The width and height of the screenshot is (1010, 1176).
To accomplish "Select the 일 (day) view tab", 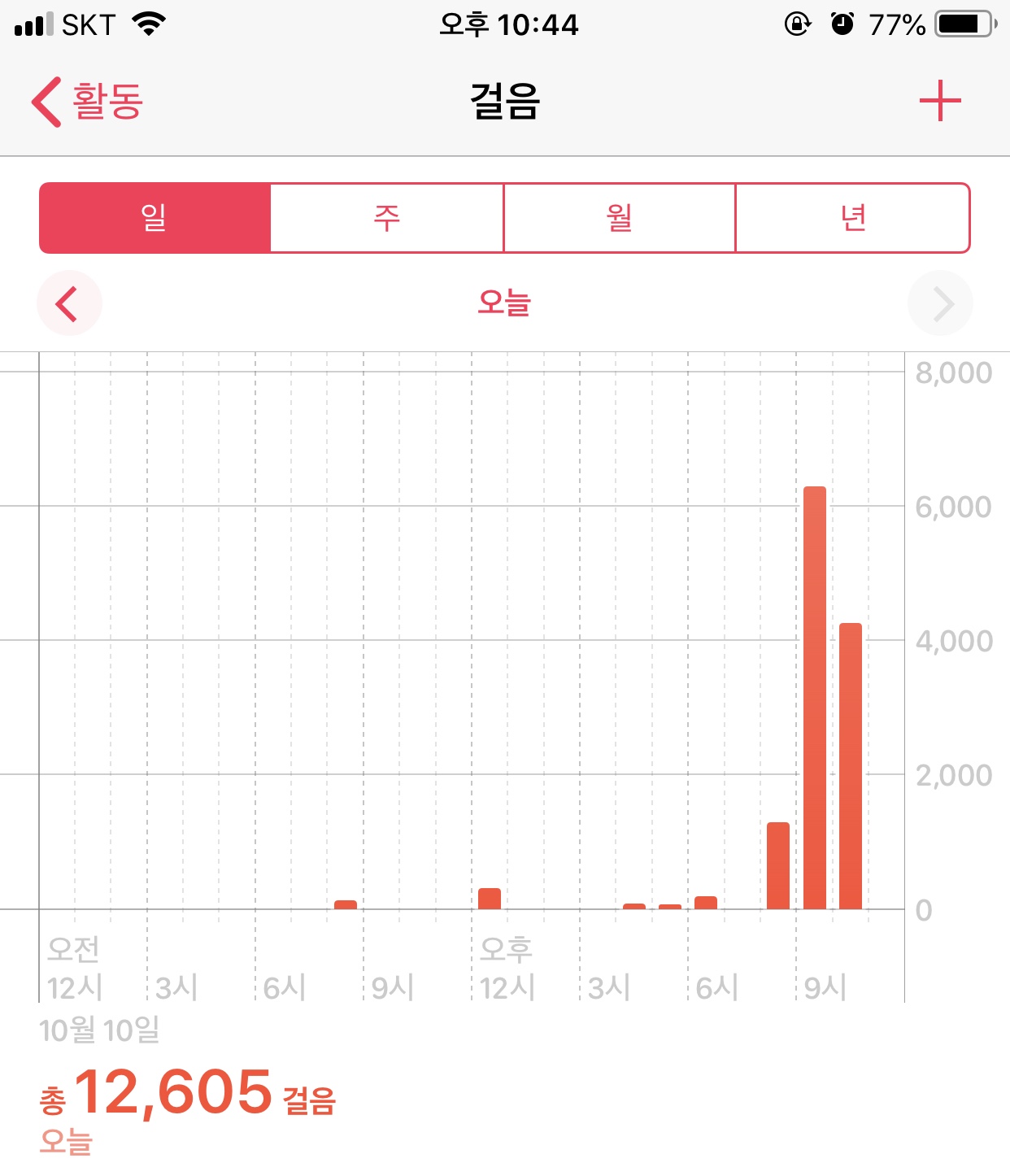I will click(155, 218).
